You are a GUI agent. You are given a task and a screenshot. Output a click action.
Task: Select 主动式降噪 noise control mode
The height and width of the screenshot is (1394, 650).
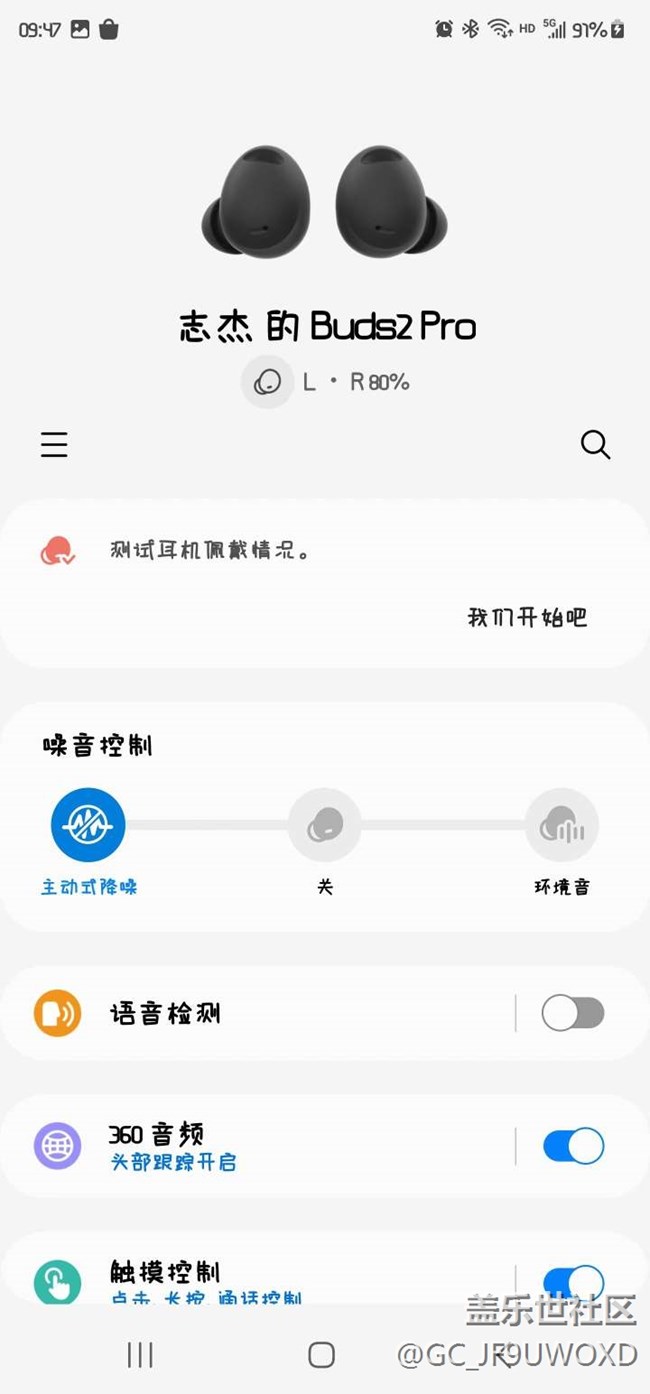point(88,826)
